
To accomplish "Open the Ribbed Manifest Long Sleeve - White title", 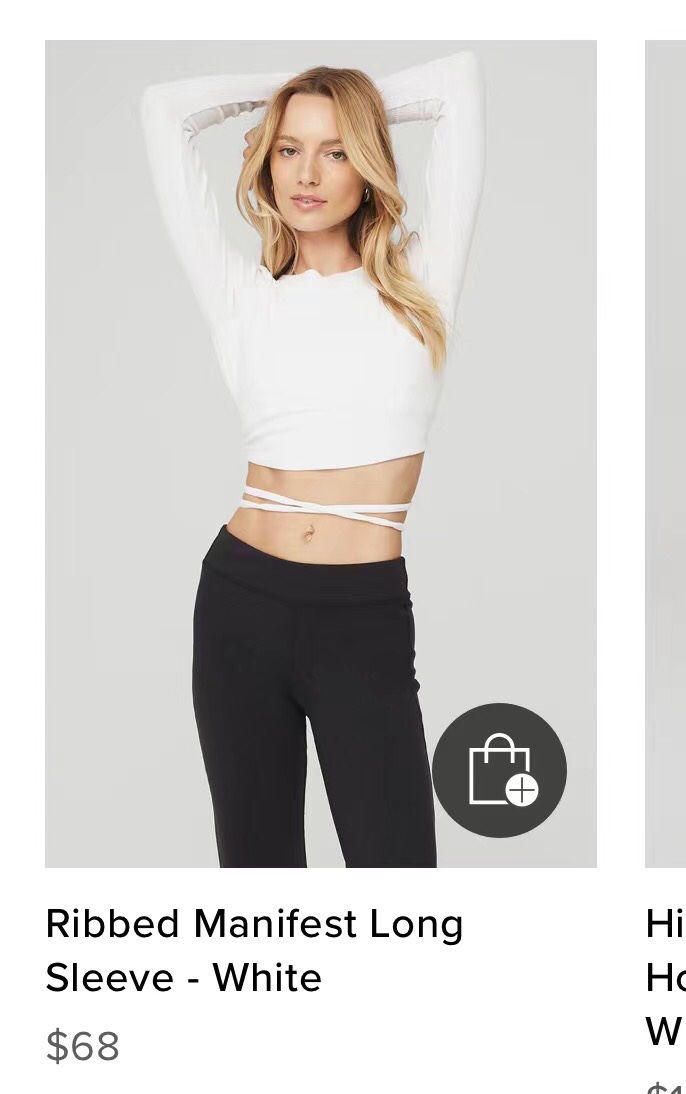I will click(254, 950).
